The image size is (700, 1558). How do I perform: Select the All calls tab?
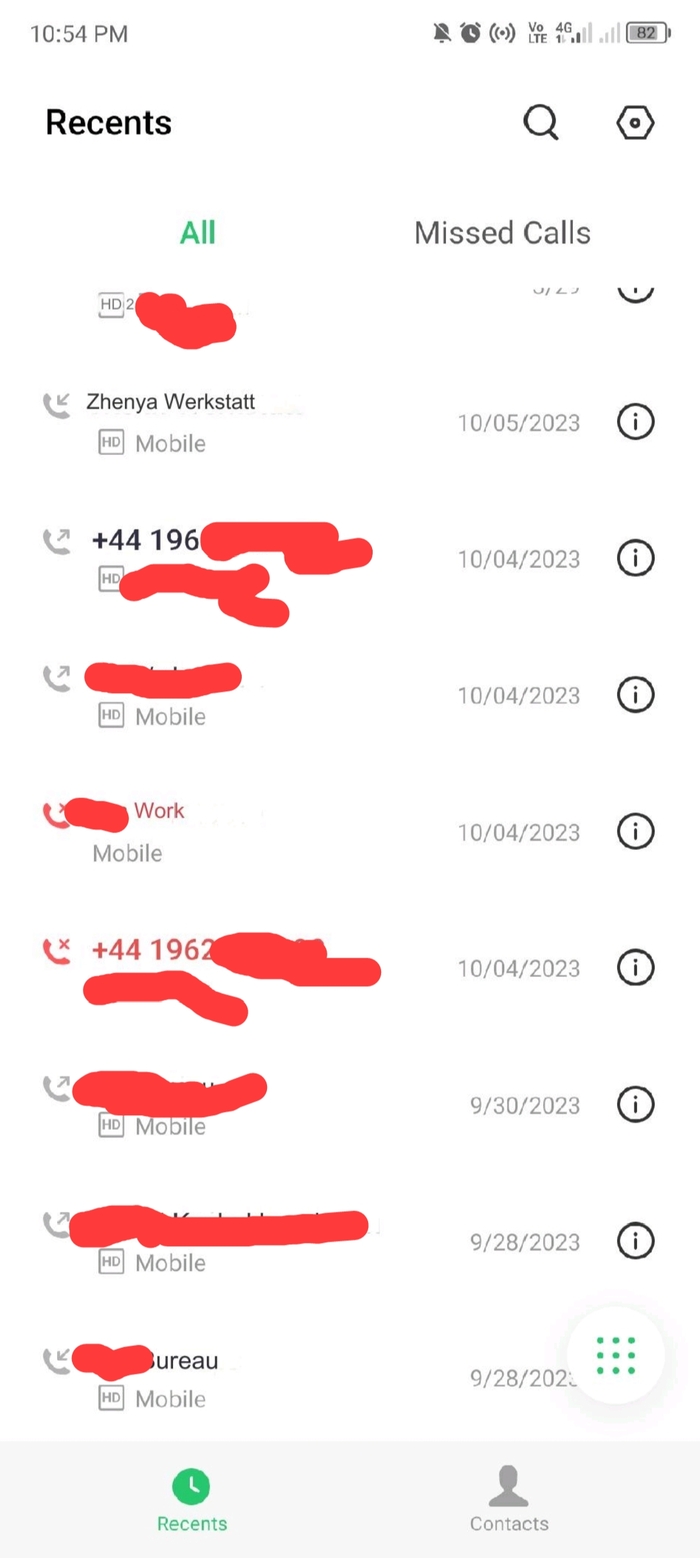click(x=197, y=233)
